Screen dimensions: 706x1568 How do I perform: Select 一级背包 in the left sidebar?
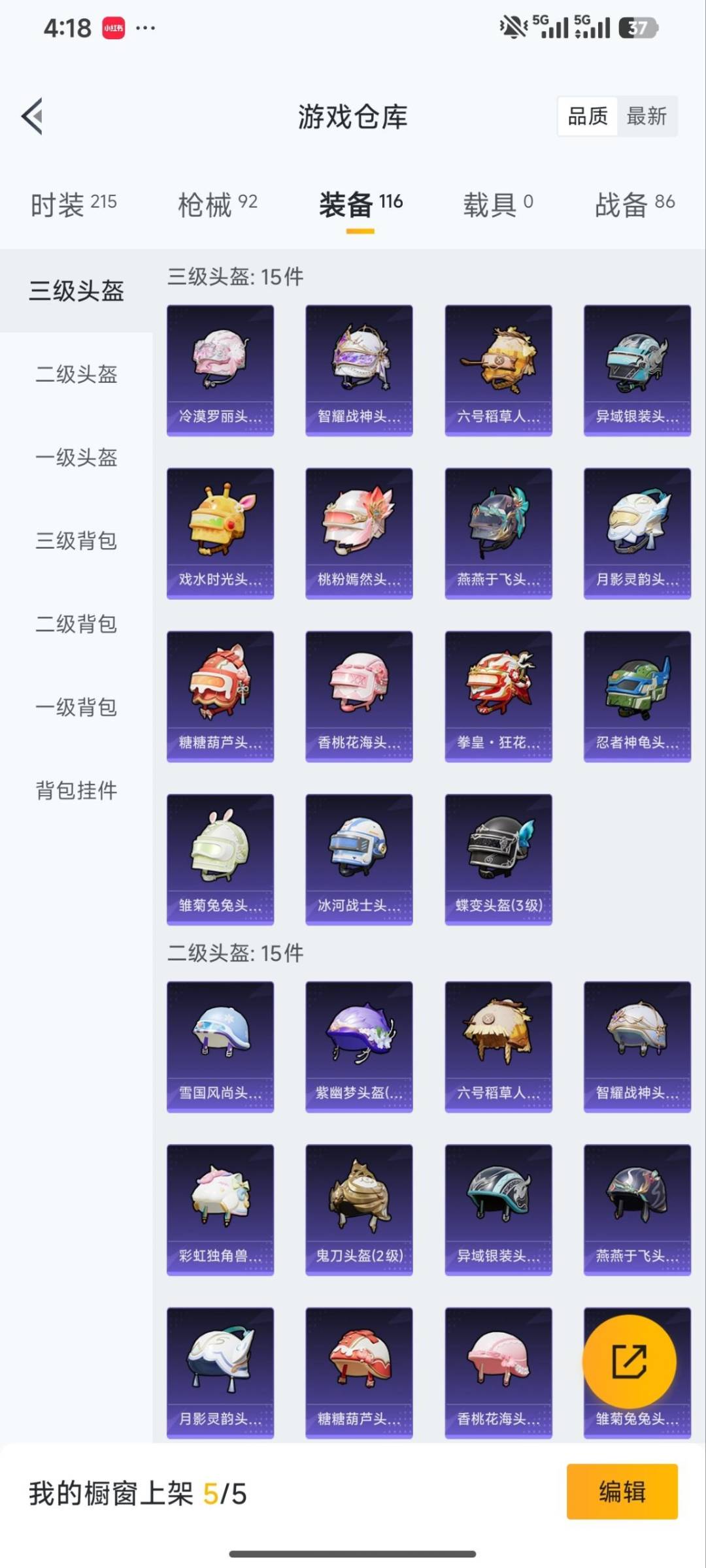(76, 708)
